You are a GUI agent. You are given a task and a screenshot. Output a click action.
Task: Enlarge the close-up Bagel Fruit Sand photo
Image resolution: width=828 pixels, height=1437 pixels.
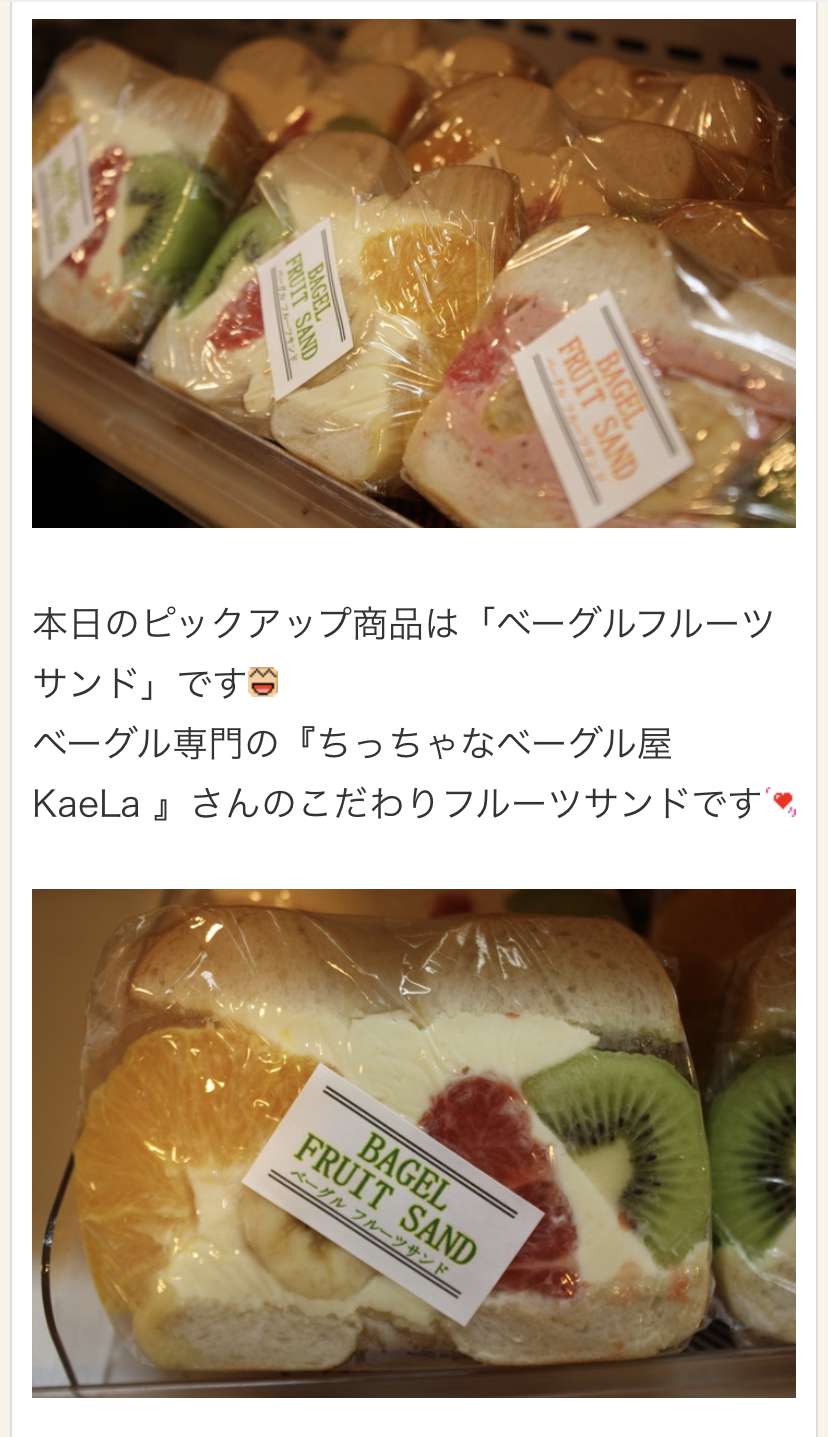pyautogui.click(x=413, y=1142)
